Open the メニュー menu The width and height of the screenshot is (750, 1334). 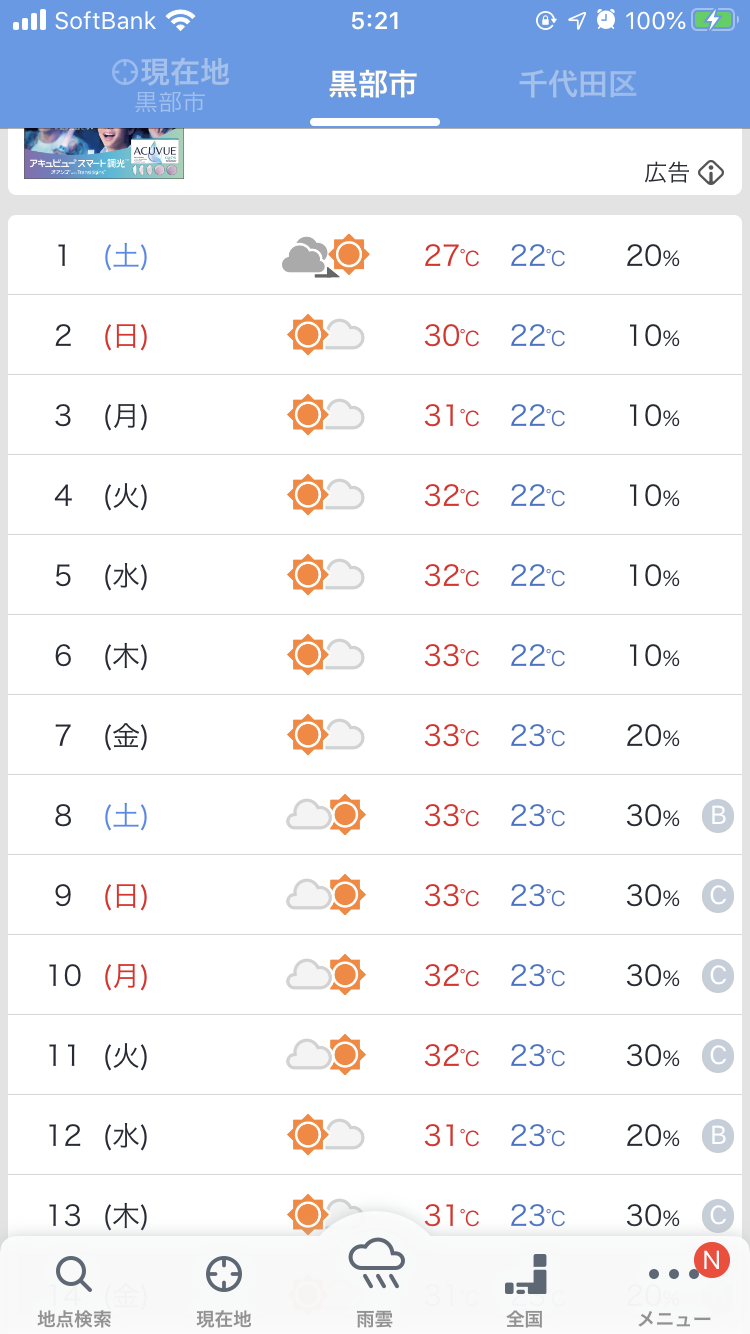click(675, 1291)
